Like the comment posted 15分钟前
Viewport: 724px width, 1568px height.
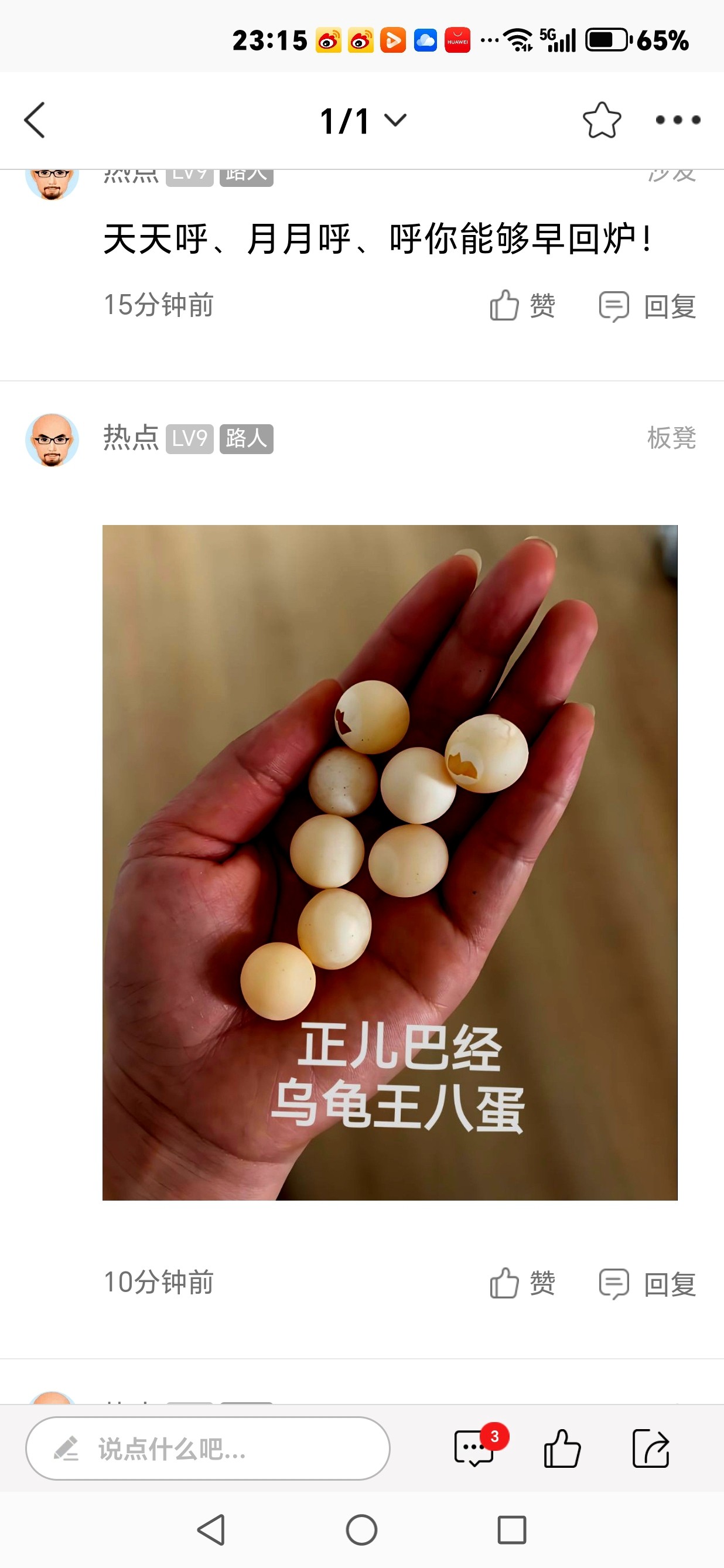tap(522, 305)
